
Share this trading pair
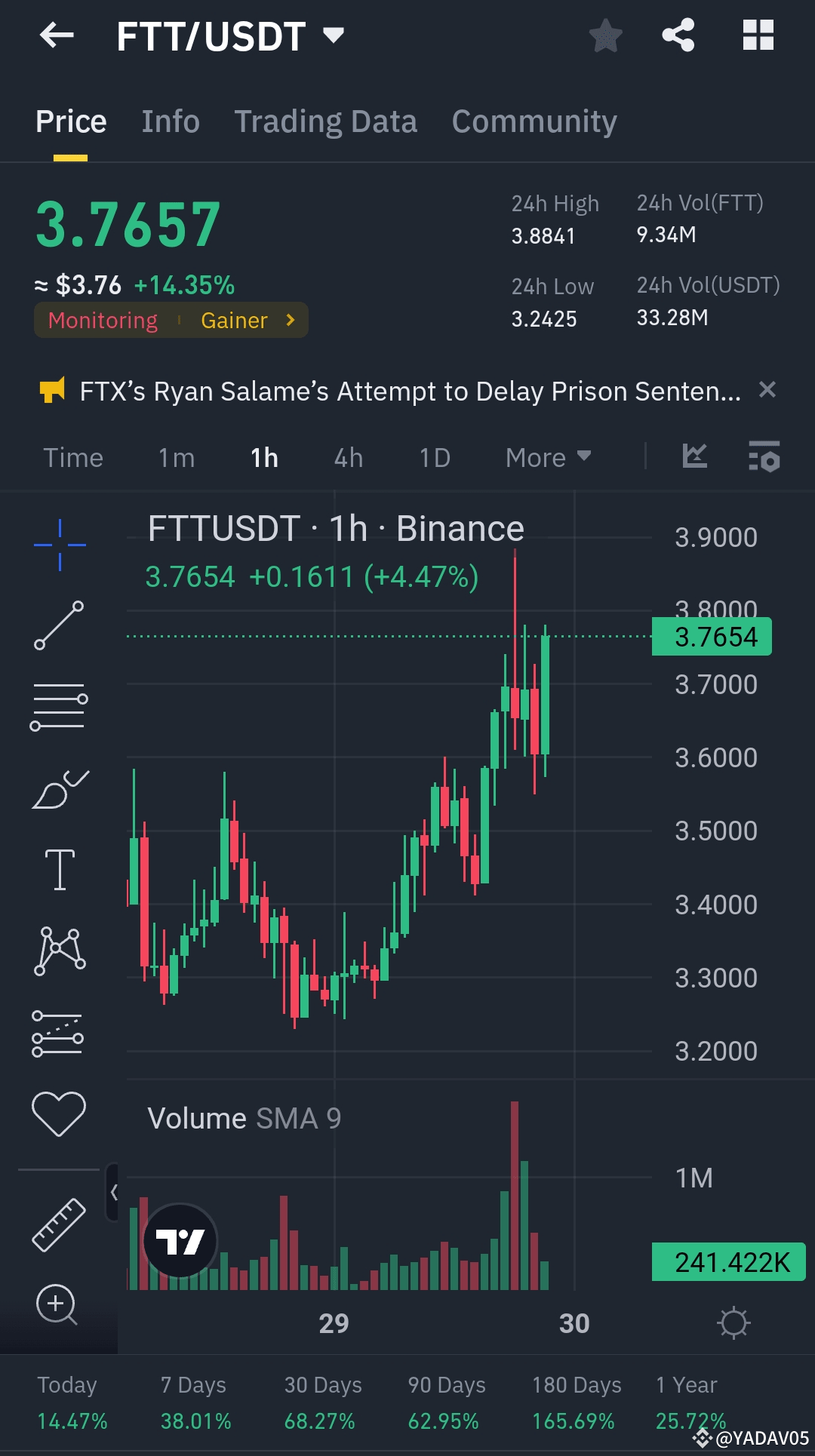coord(678,35)
